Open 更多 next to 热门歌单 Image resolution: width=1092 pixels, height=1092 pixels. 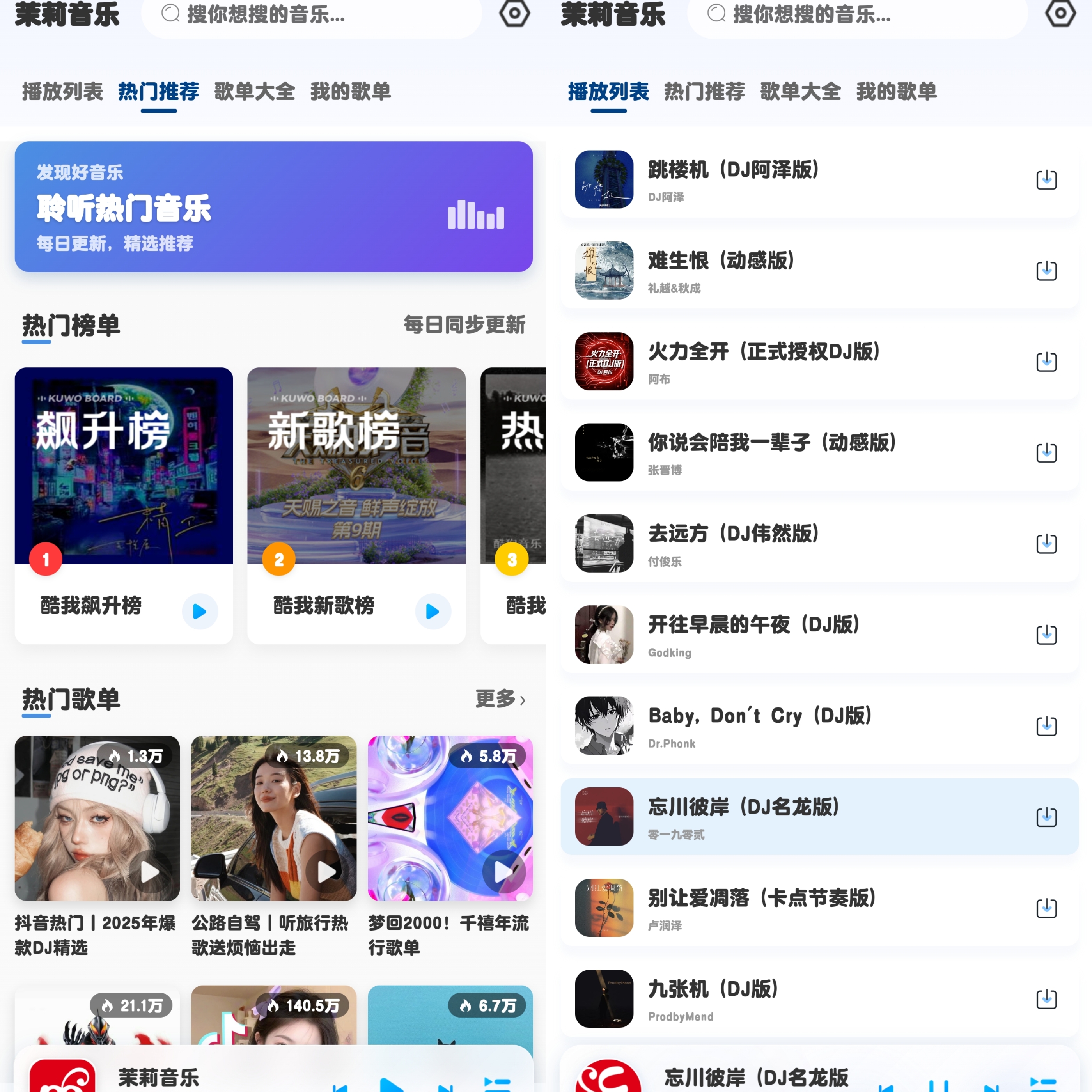[x=500, y=699]
